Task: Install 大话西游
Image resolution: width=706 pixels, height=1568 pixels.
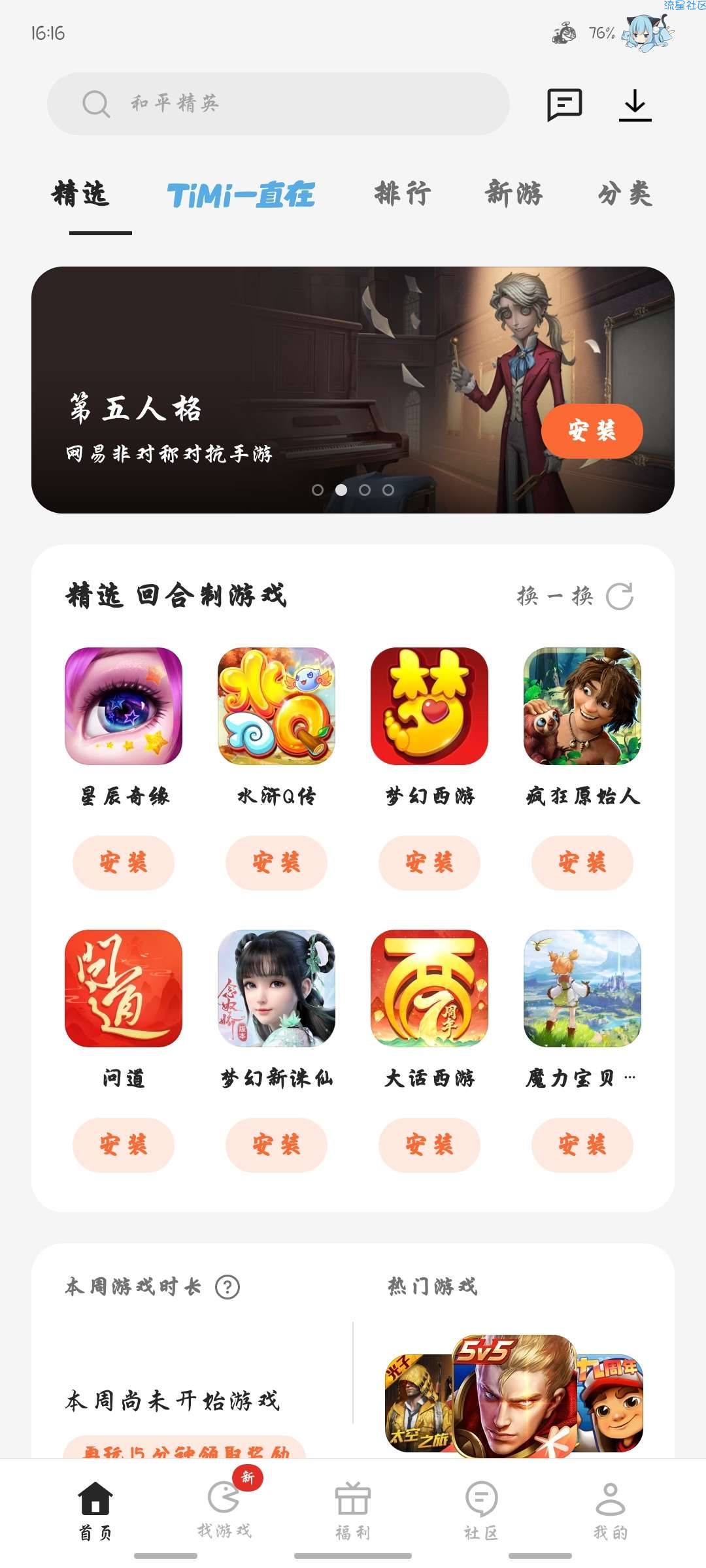Action: [429, 1145]
